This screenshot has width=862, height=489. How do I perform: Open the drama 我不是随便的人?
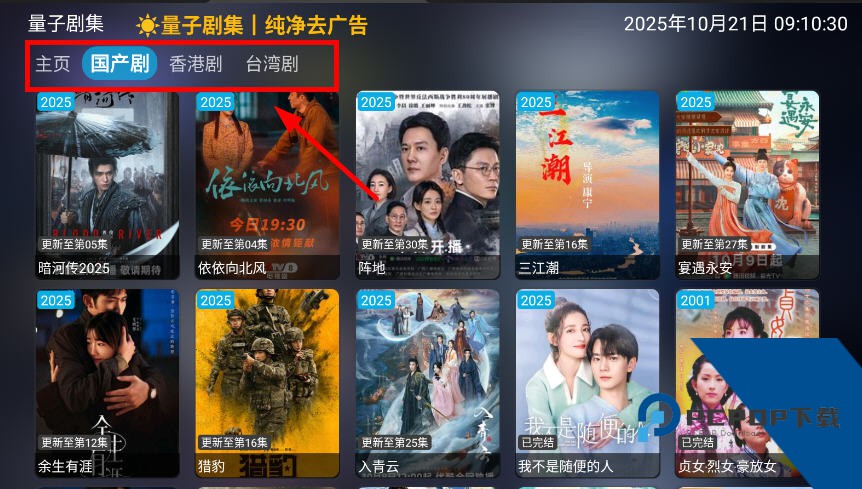[x=587, y=382]
